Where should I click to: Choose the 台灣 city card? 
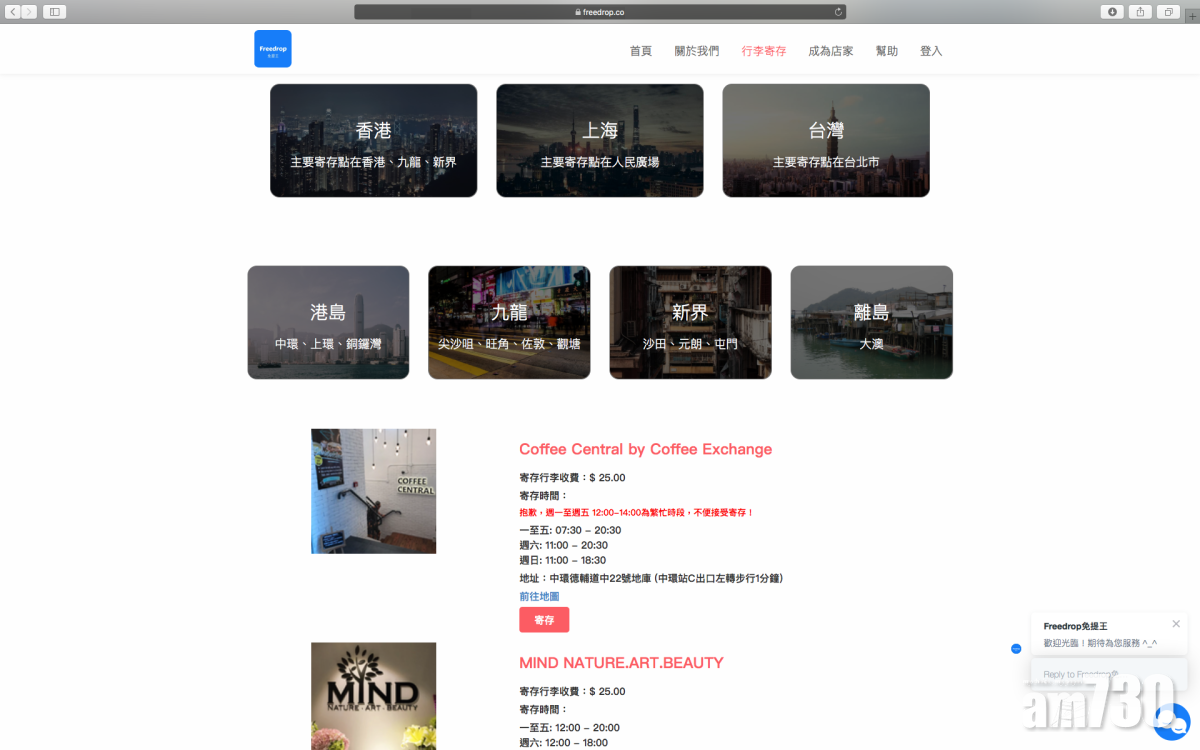click(x=826, y=140)
